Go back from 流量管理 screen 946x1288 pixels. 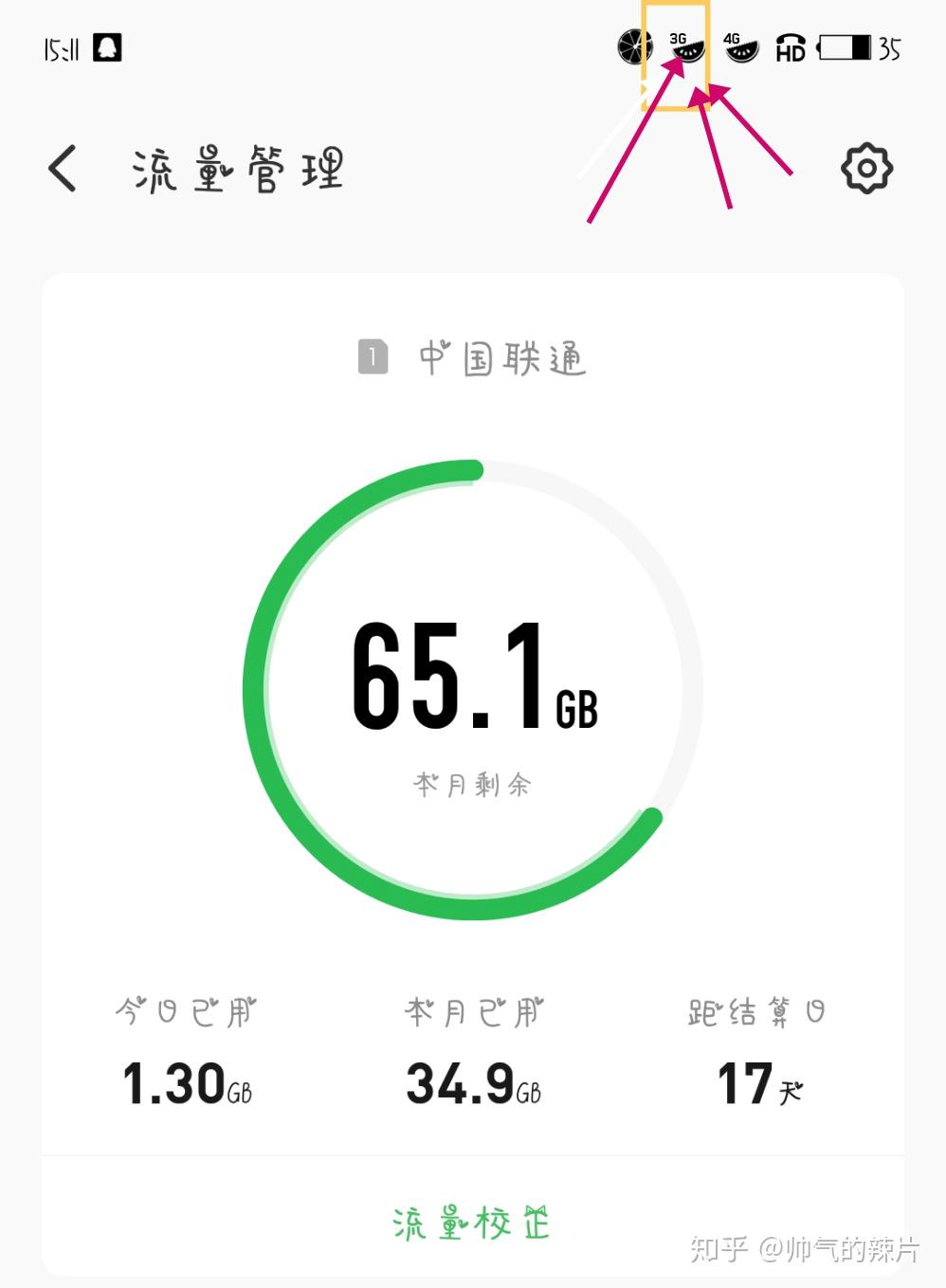(x=63, y=170)
